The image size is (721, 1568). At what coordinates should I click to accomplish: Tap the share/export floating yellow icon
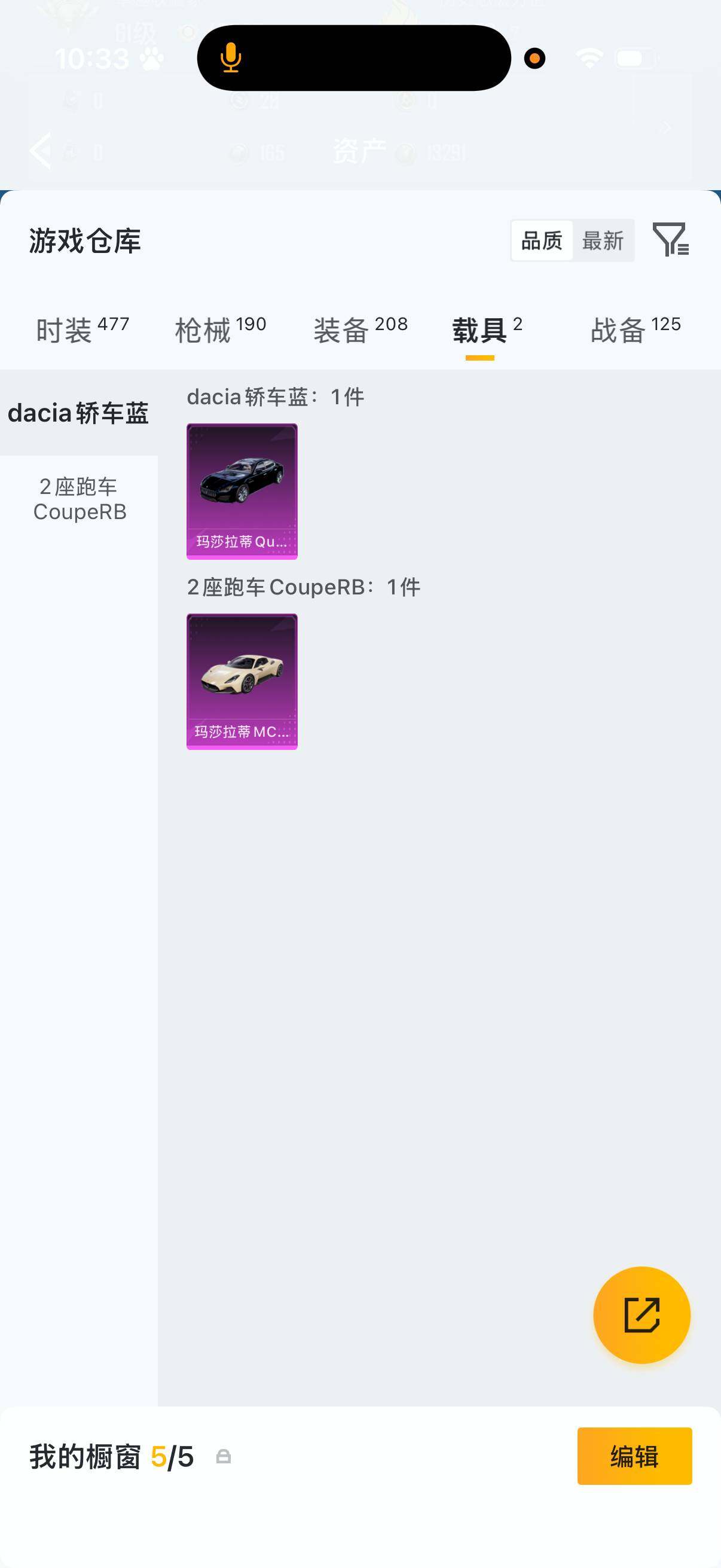tap(641, 1315)
